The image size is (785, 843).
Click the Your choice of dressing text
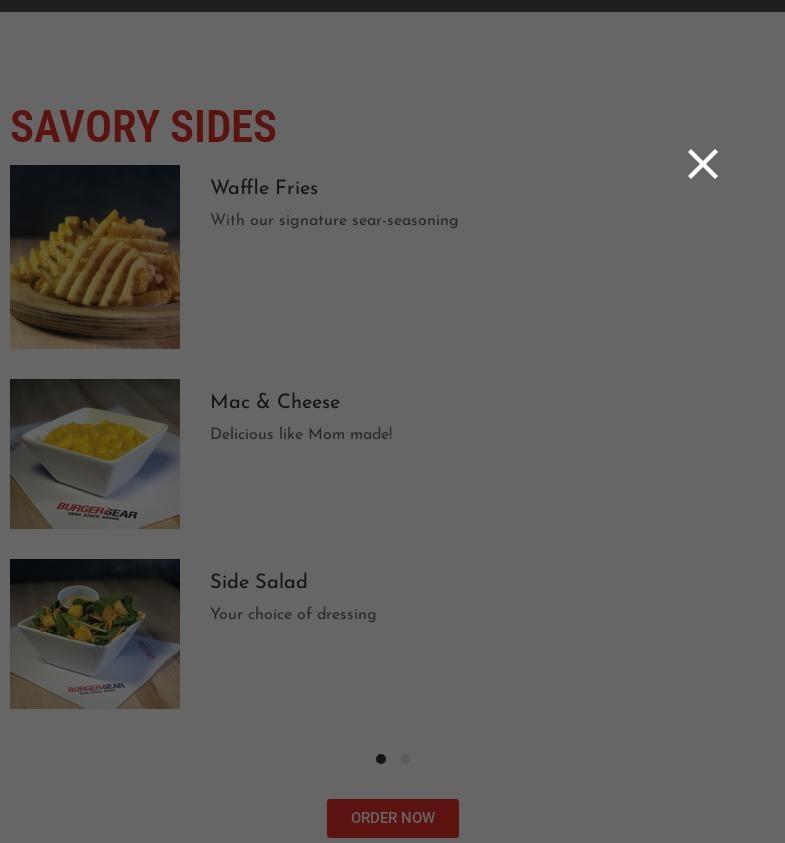(x=293, y=615)
